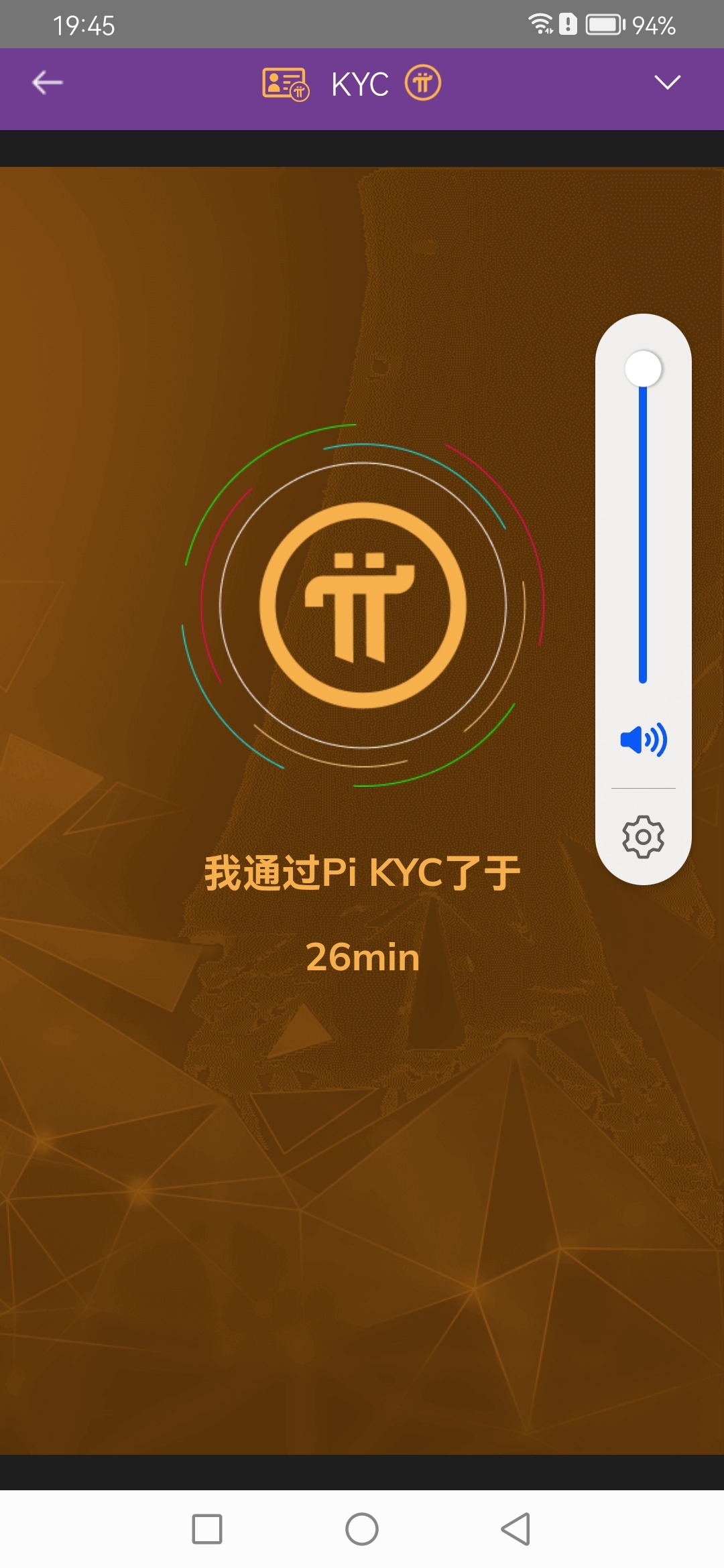The image size is (724, 1568).
Task: Open recent apps with the square button
Action: click(207, 1529)
